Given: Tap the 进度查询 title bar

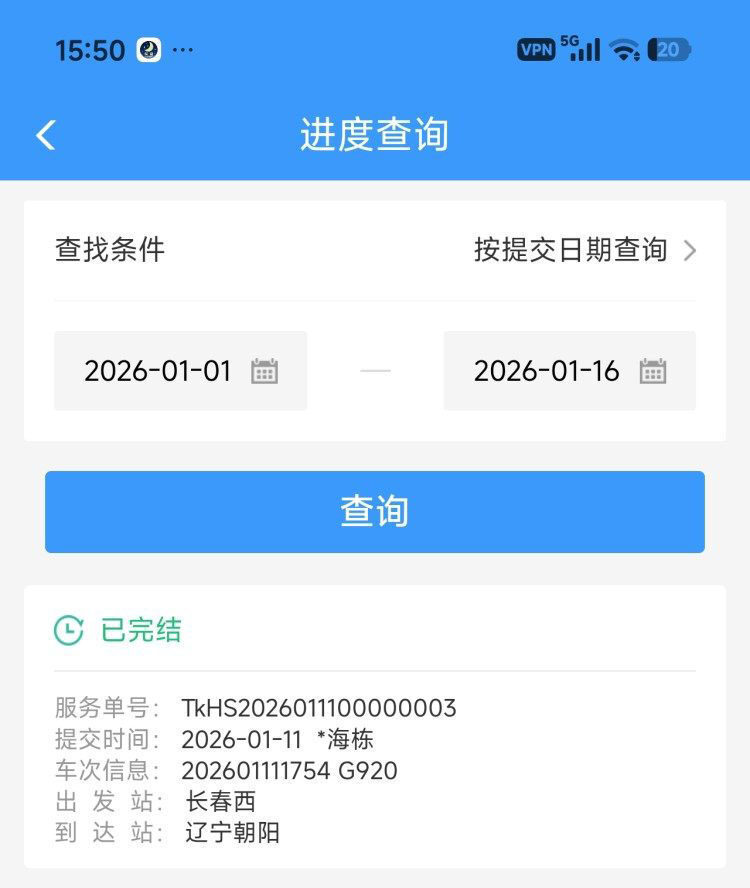Looking at the screenshot, I should click(x=375, y=131).
